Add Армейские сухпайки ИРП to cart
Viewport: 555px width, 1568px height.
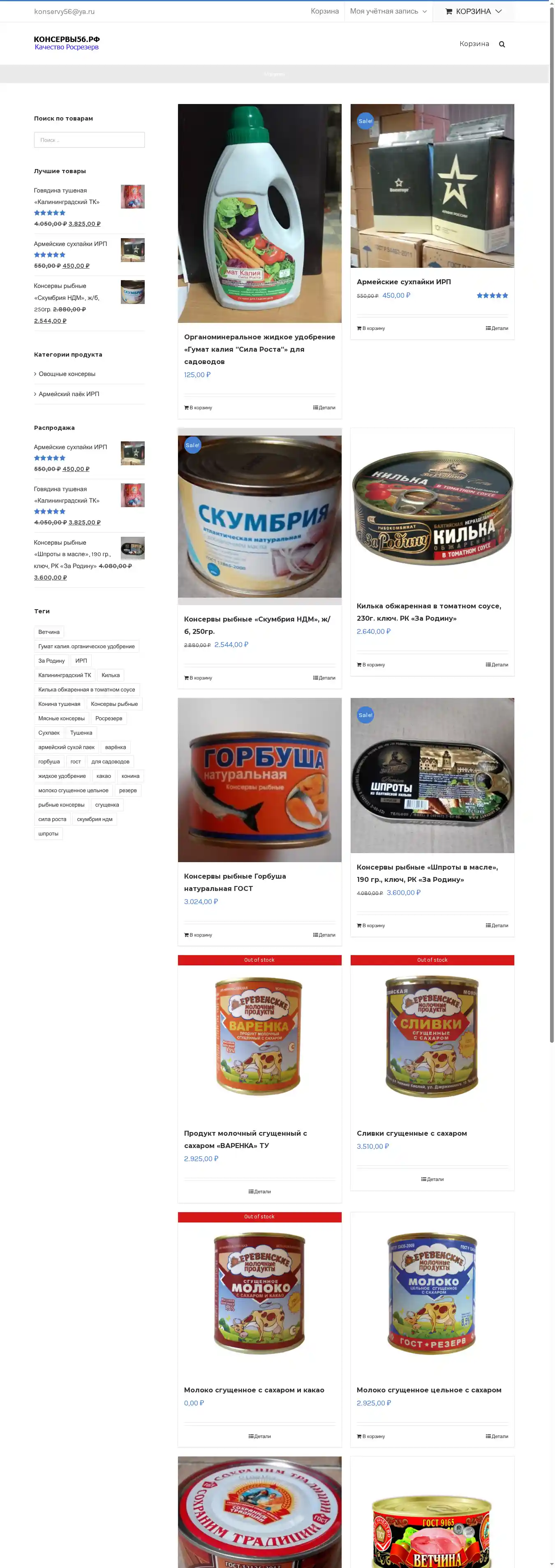(x=370, y=329)
